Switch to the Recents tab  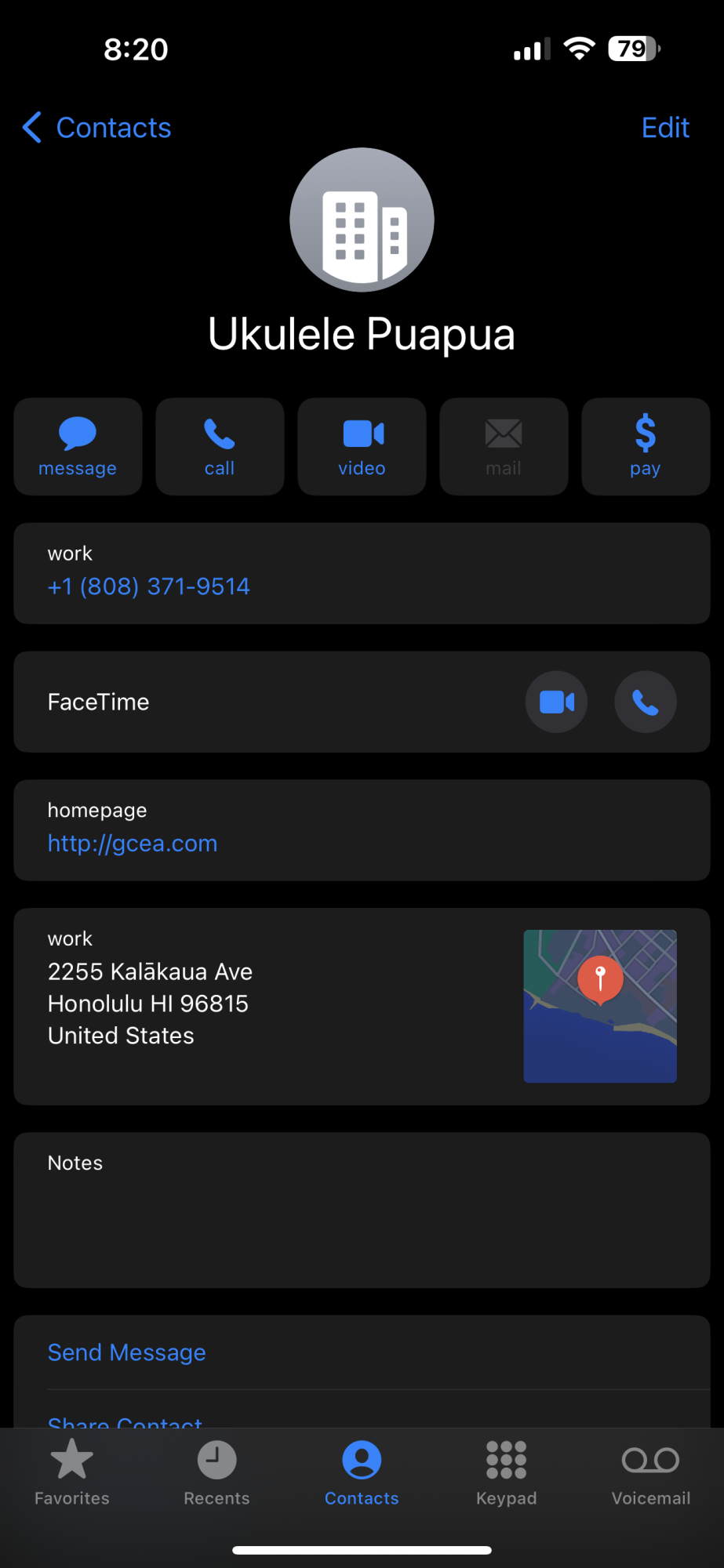(x=216, y=1472)
